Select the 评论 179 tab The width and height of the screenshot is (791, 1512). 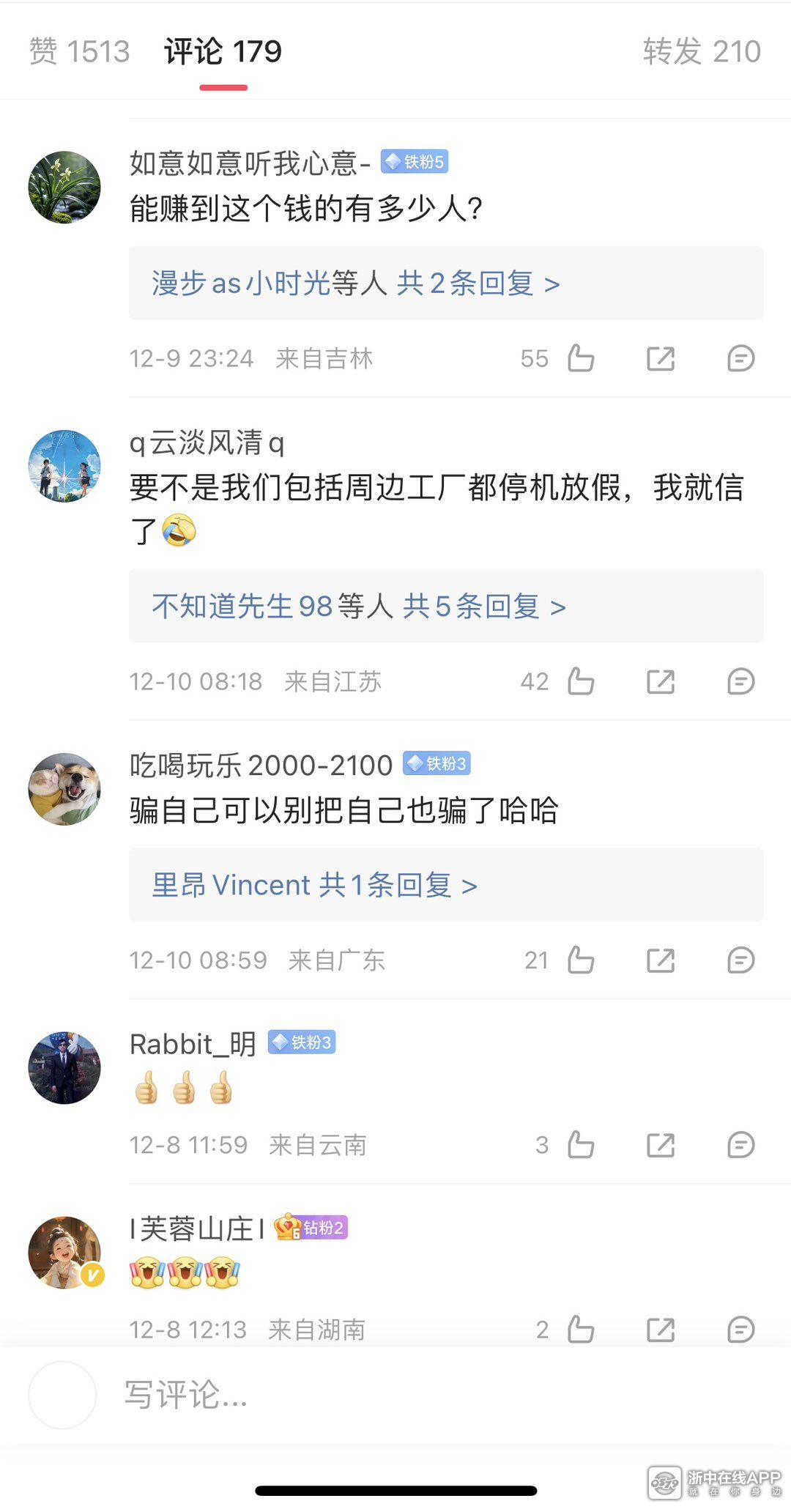coord(223,51)
